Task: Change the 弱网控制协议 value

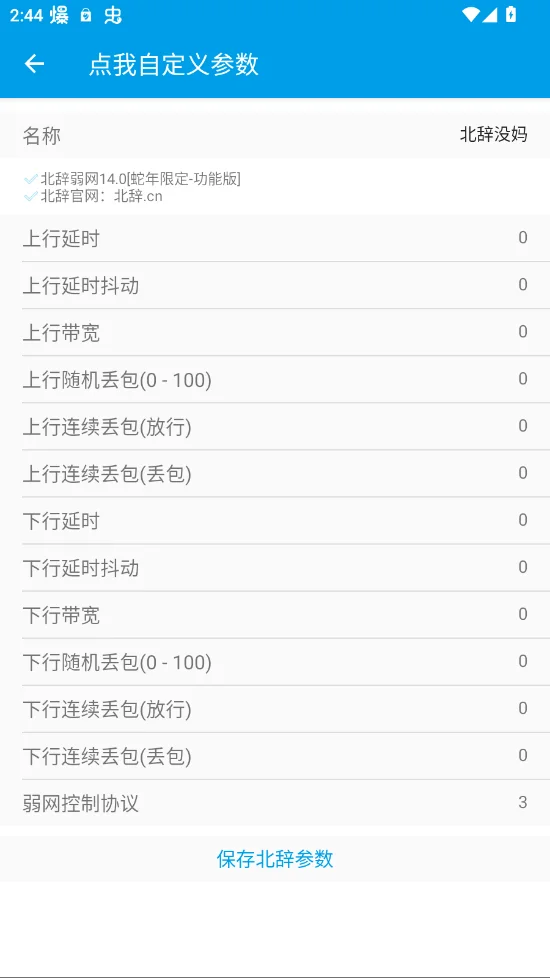Action: tap(275, 803)
